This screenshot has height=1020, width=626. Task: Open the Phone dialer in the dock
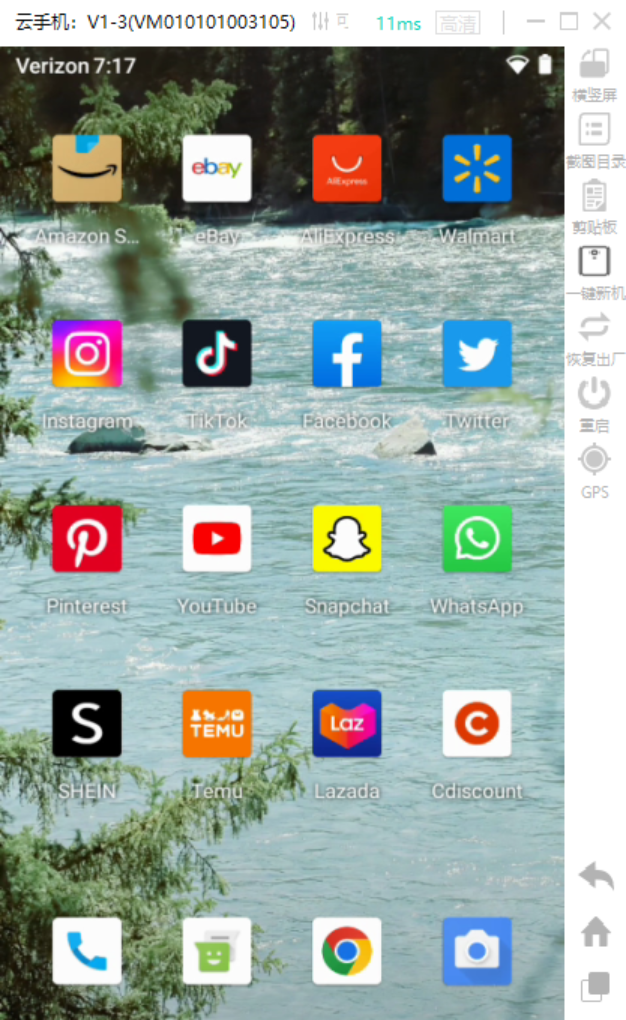pos(87,951)
